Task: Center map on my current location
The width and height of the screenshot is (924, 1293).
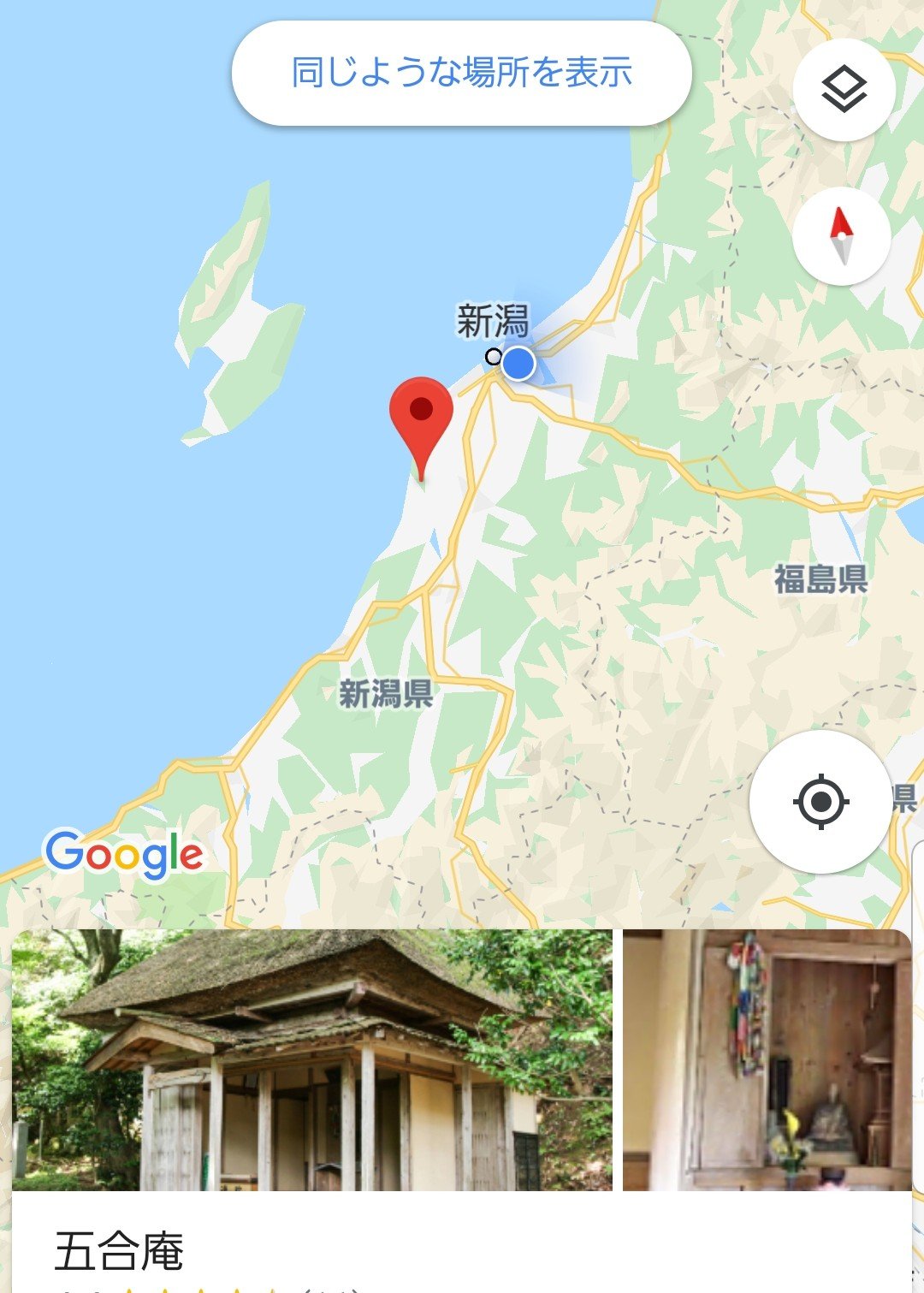Action: click(x=820, y=802)
